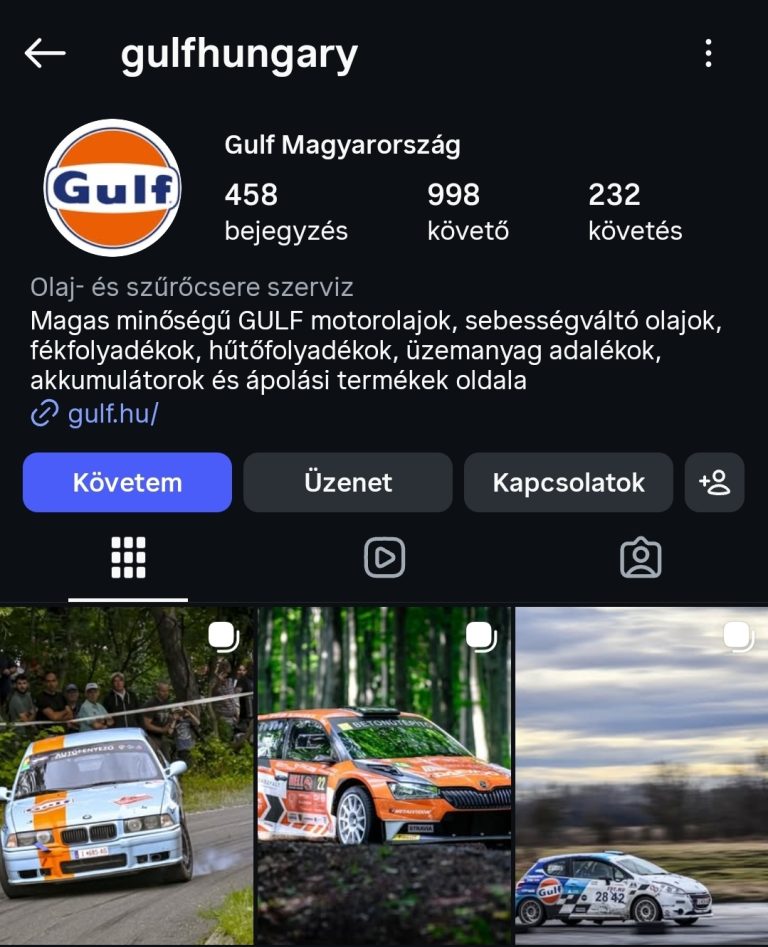Switch to the posts grid tab
This screenshot has width=768, height=947.
[128, 558]
